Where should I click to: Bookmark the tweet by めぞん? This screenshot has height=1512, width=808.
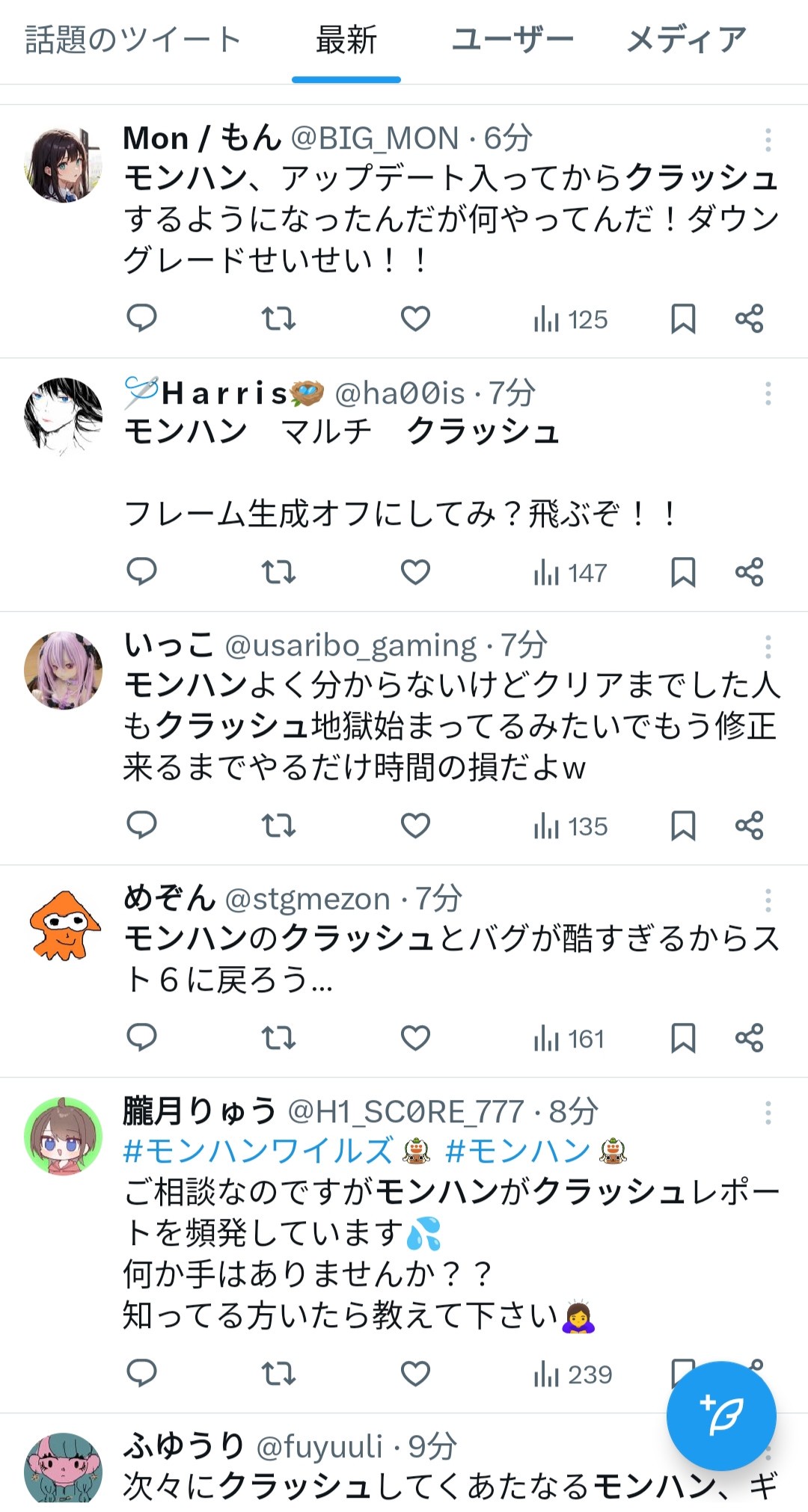point(683,1038)
